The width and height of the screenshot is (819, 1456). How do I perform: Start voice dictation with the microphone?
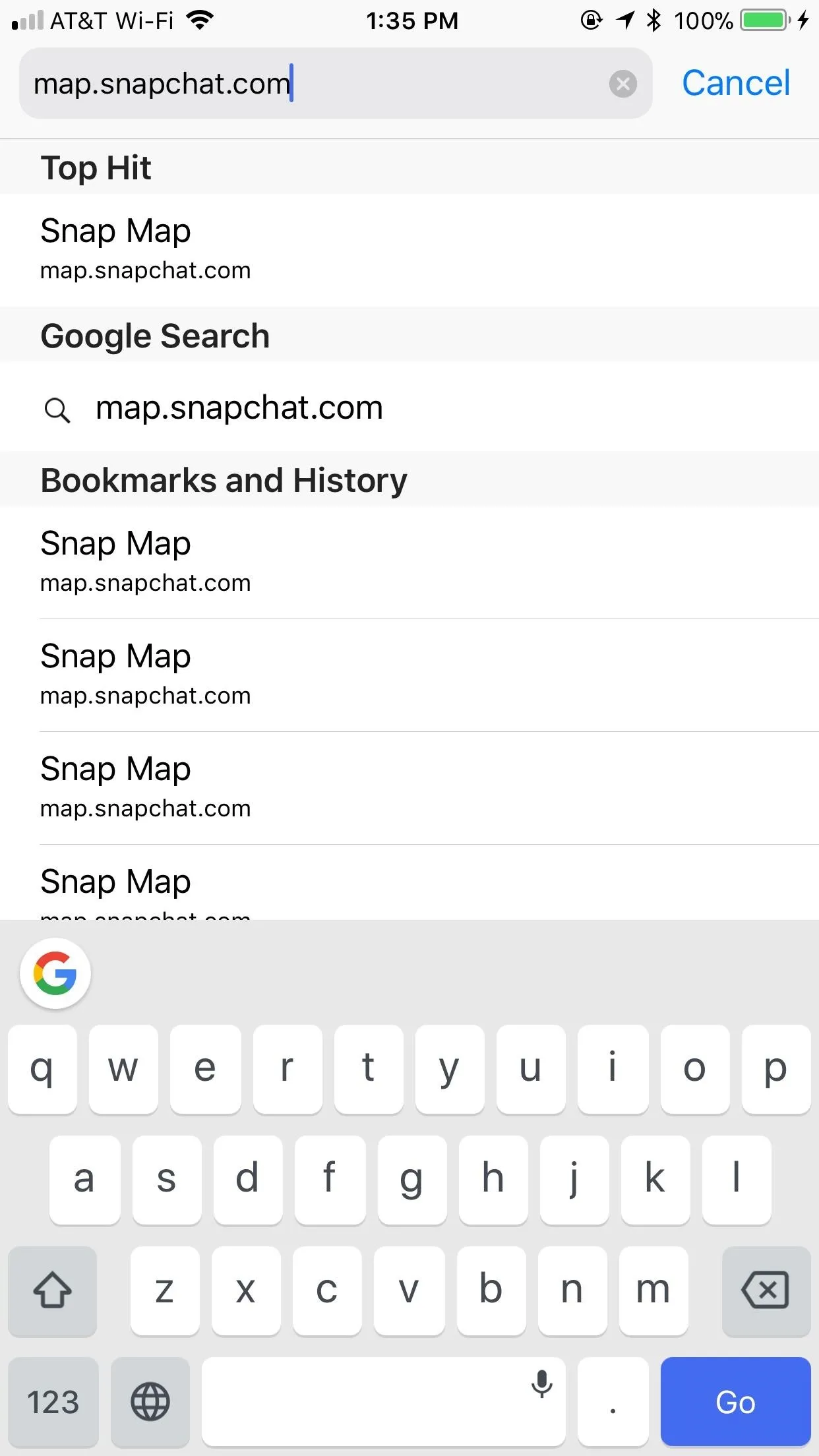coord(541,1383)
